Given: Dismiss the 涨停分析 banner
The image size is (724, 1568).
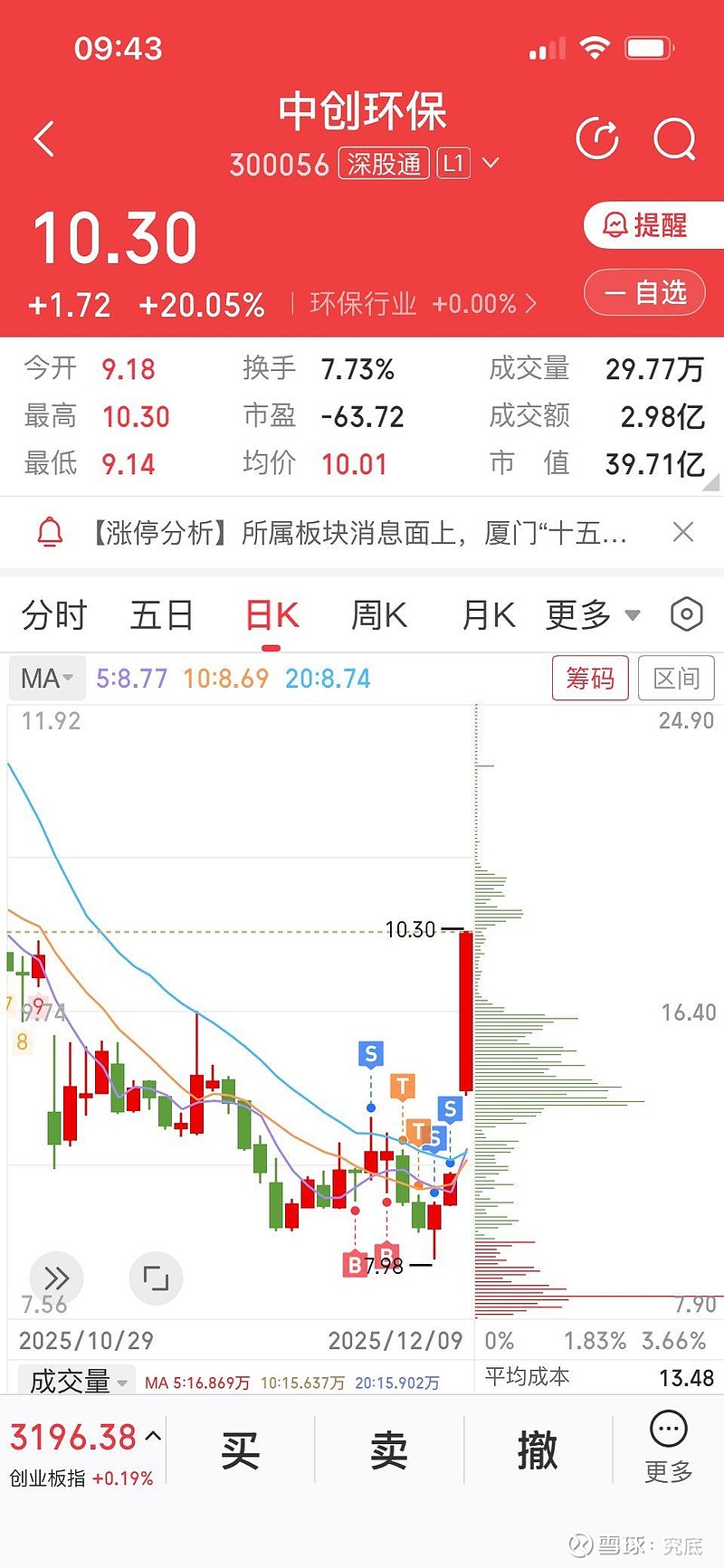Looking at the screenshot, I should pyautogui.click(x=683, y=532).
